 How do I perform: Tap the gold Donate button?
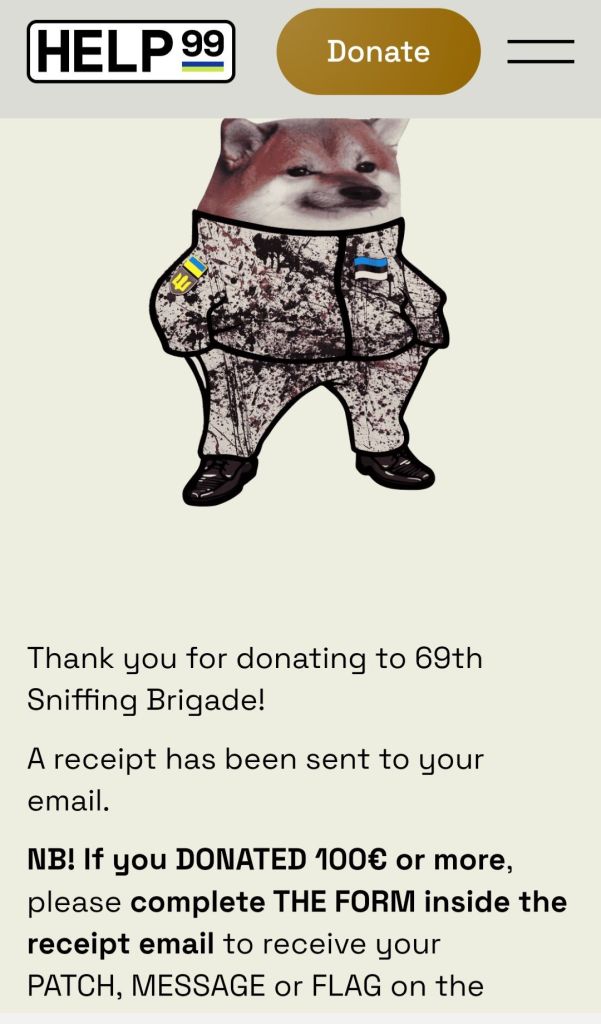pos(378,52)
